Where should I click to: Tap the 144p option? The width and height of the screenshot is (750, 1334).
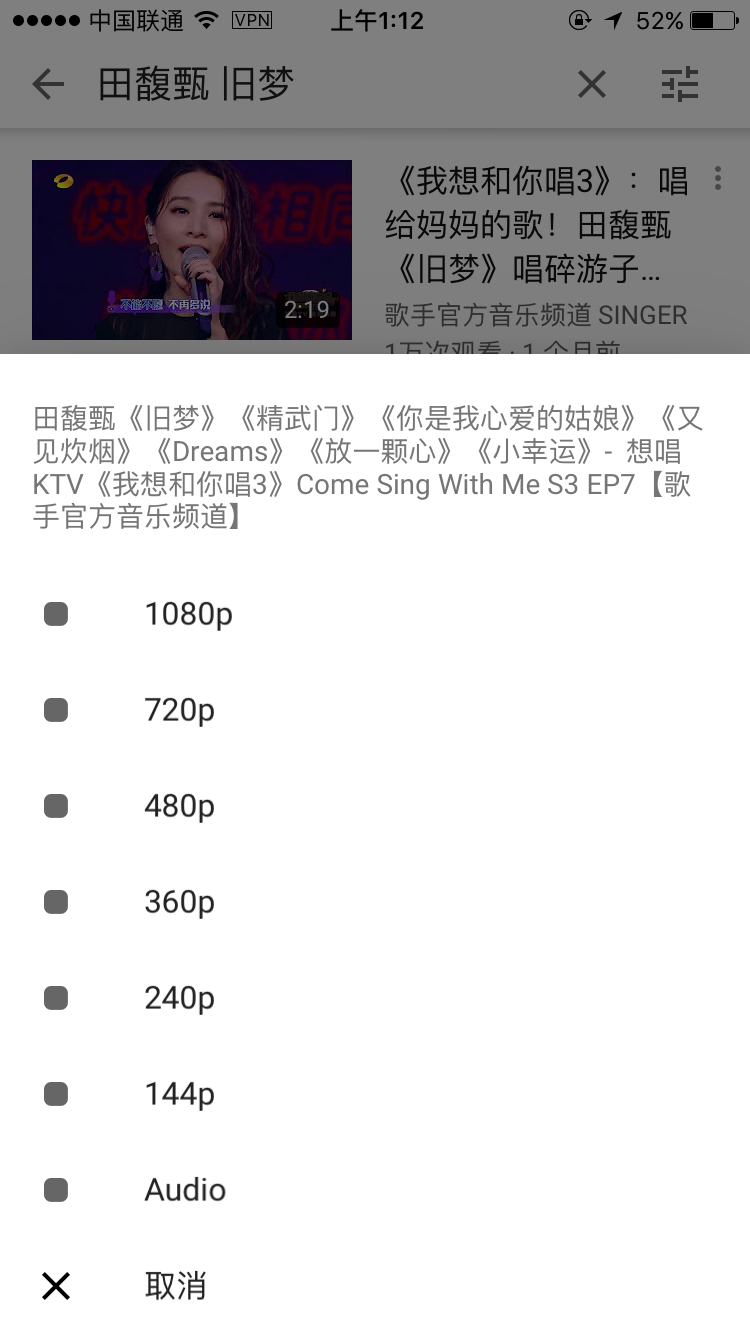[180, 1094]
